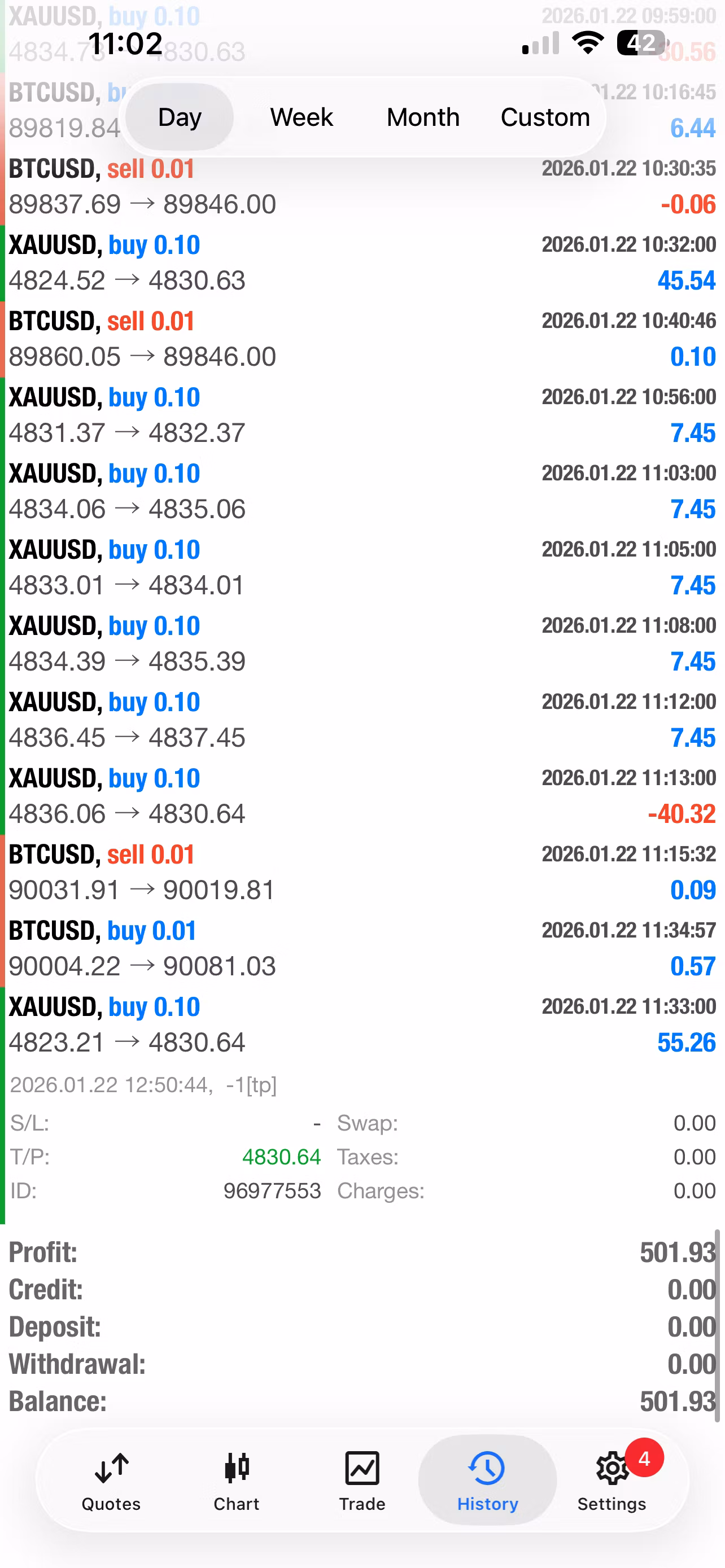
Task: Expand BTCUSD buy trade from 11:34:57
Action: coord(362,948)
